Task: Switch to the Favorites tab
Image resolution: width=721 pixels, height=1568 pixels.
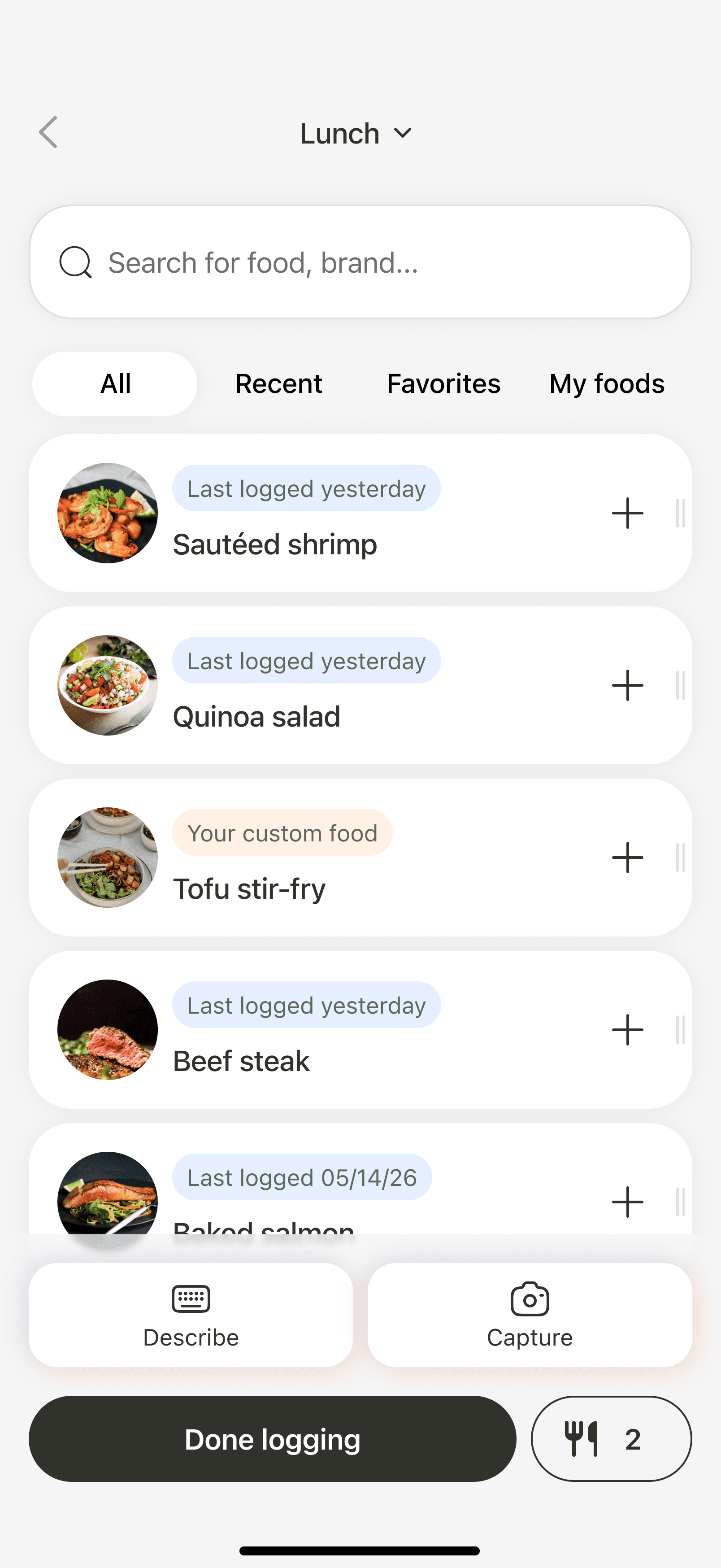Action: [443, 384]
